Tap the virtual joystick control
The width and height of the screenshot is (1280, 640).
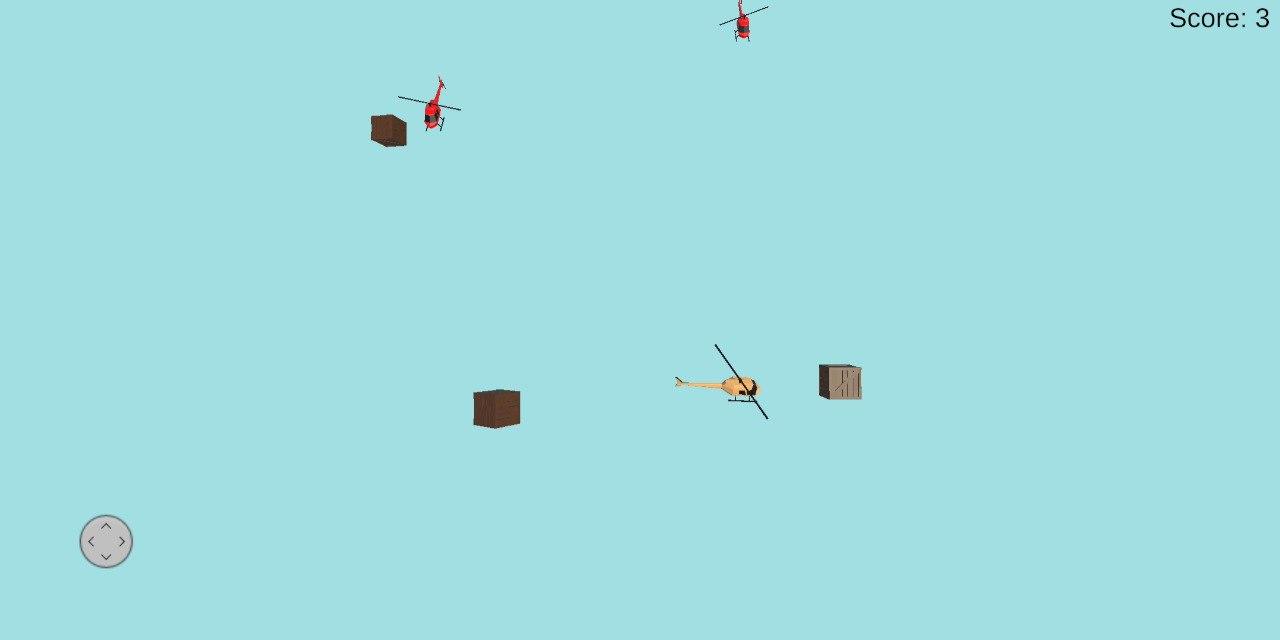click(x=106, y=541)
